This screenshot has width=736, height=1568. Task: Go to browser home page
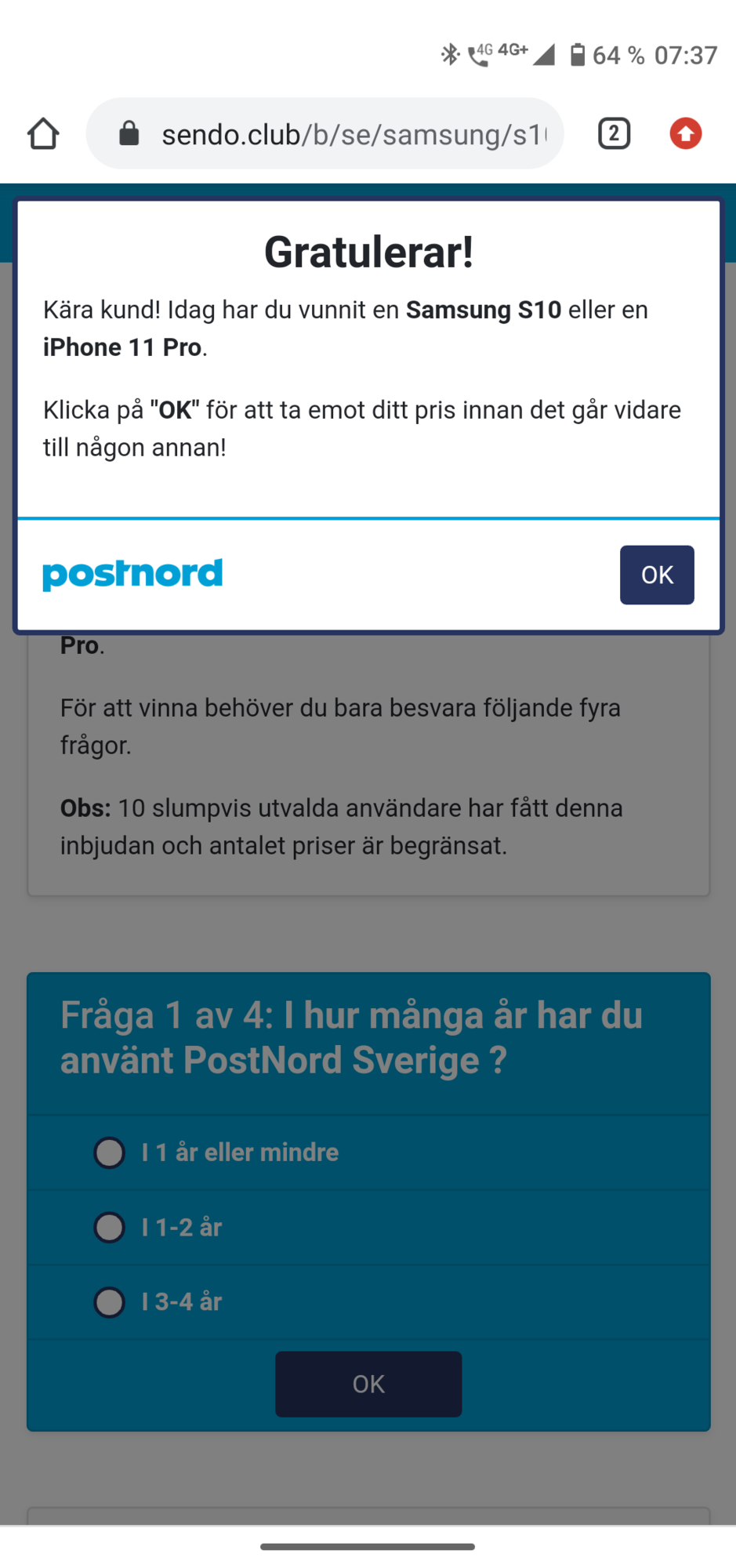pos(43,133)
